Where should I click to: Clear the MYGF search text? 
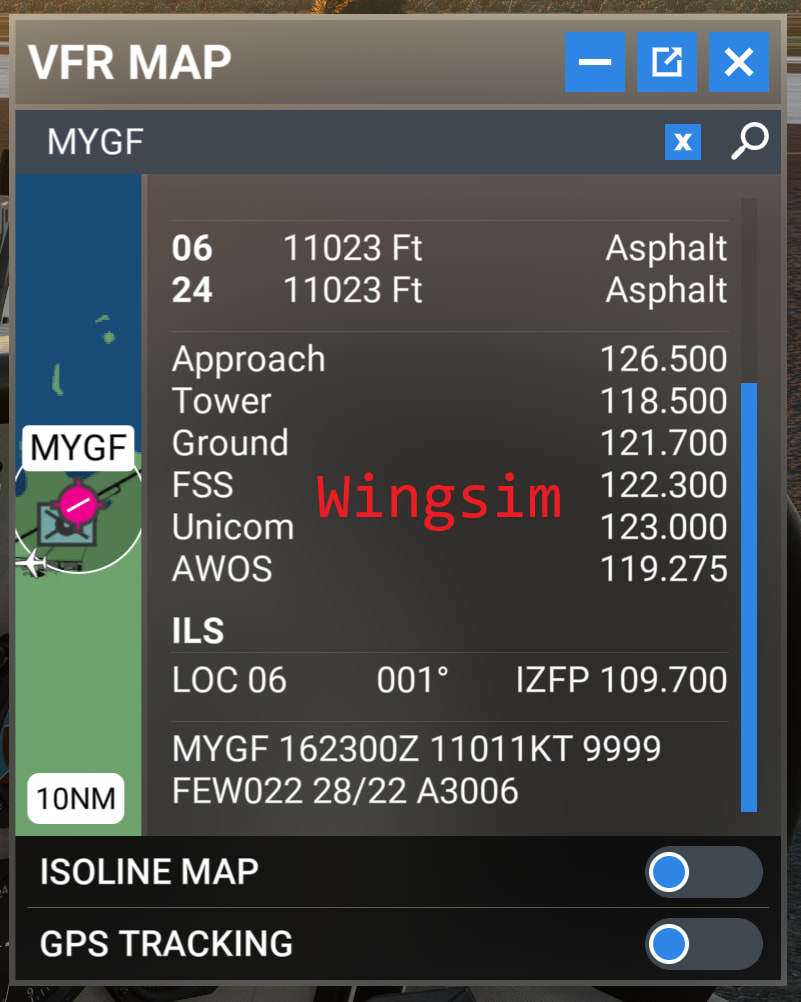(683, 142)
